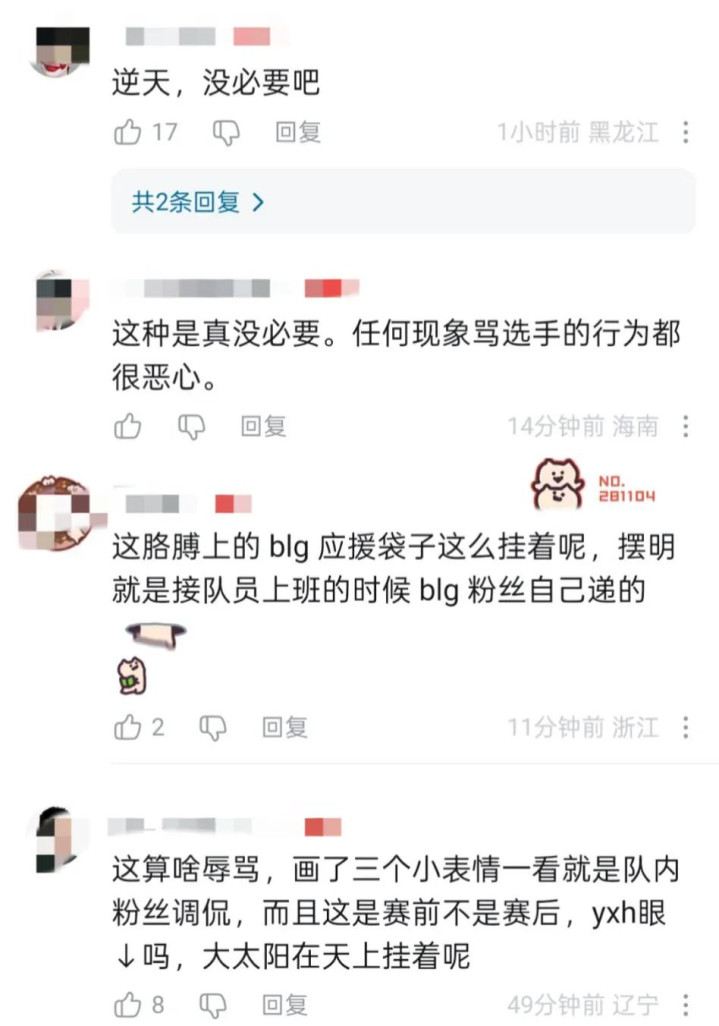719x1026 pixels.
Task: Dislike the comment "逆天，没必要吧"
Action: tap(226, 132)
